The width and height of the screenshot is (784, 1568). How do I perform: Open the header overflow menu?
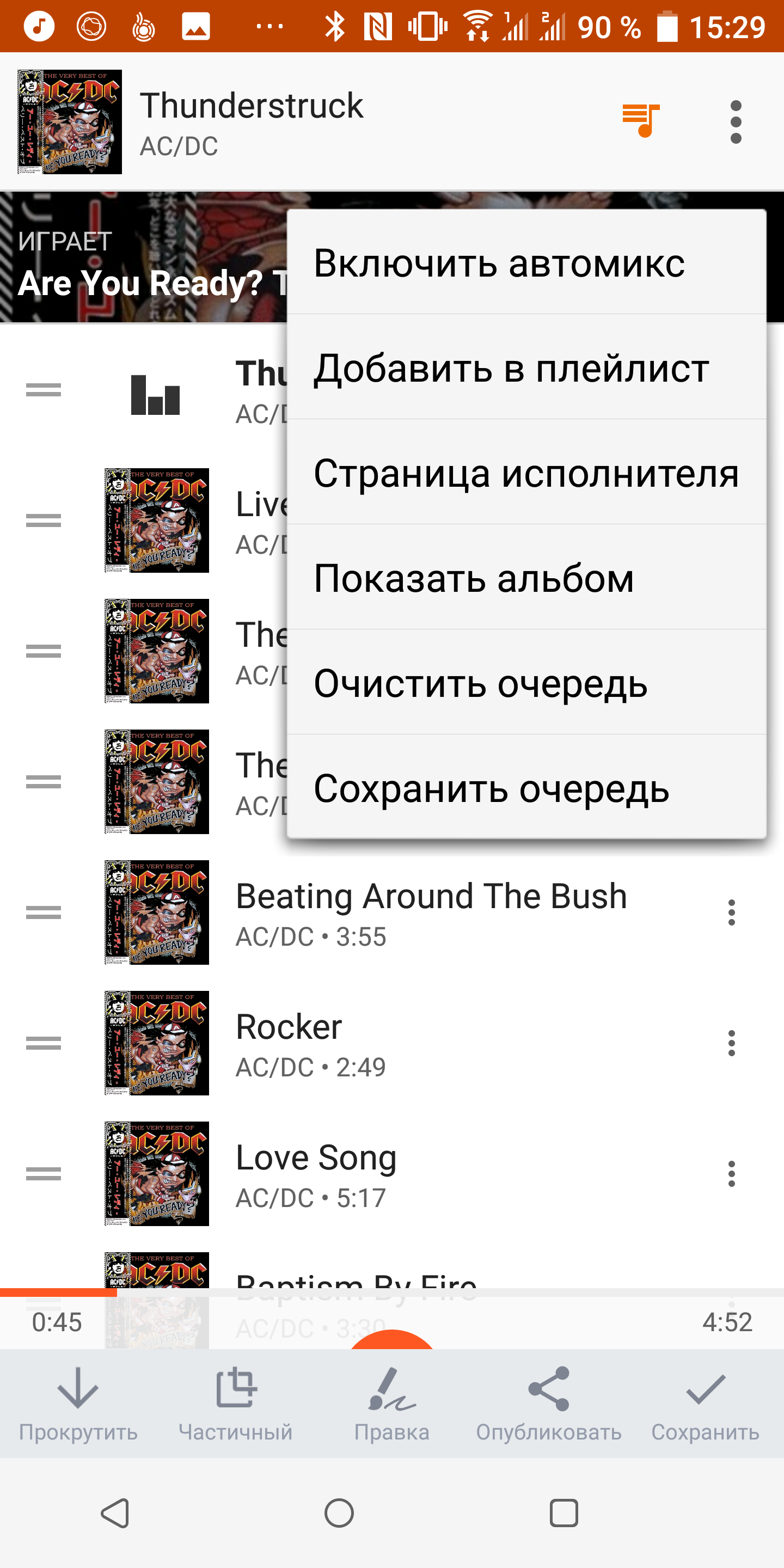[x=736, y=122]
